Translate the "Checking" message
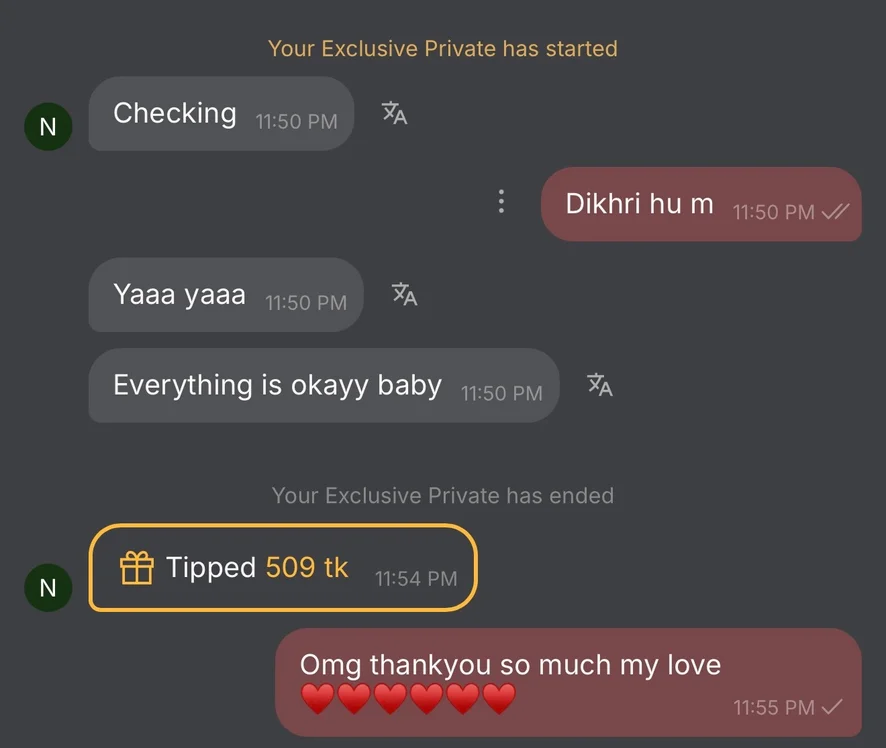 [395, 114]
